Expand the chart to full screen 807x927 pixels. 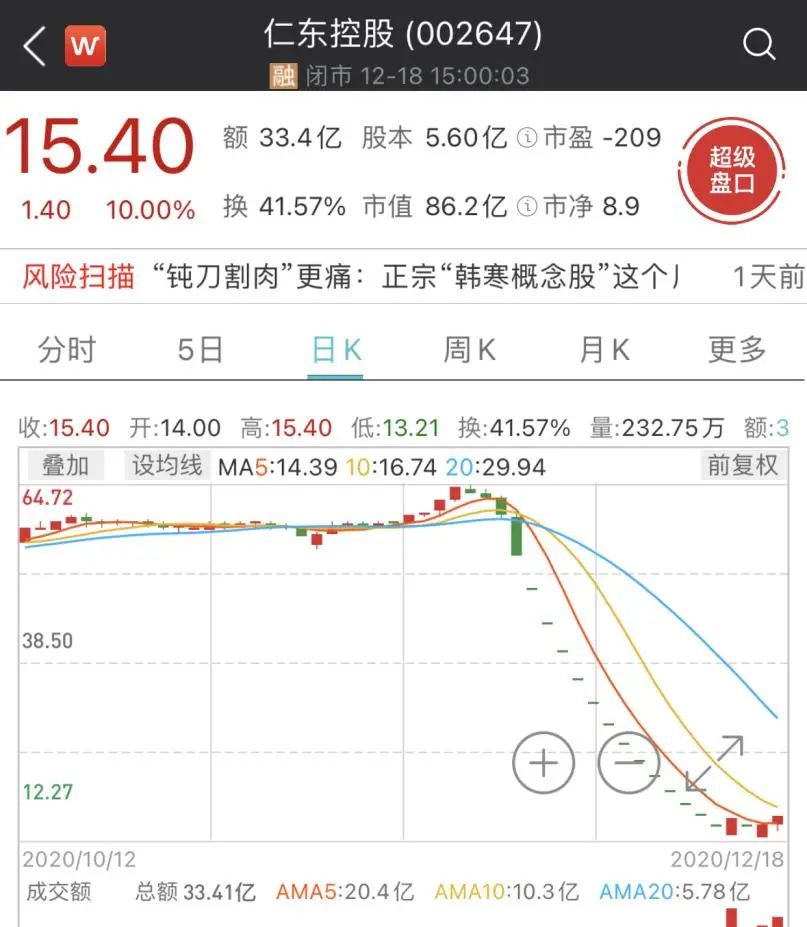pyautogui.click(x=714, y=763)
